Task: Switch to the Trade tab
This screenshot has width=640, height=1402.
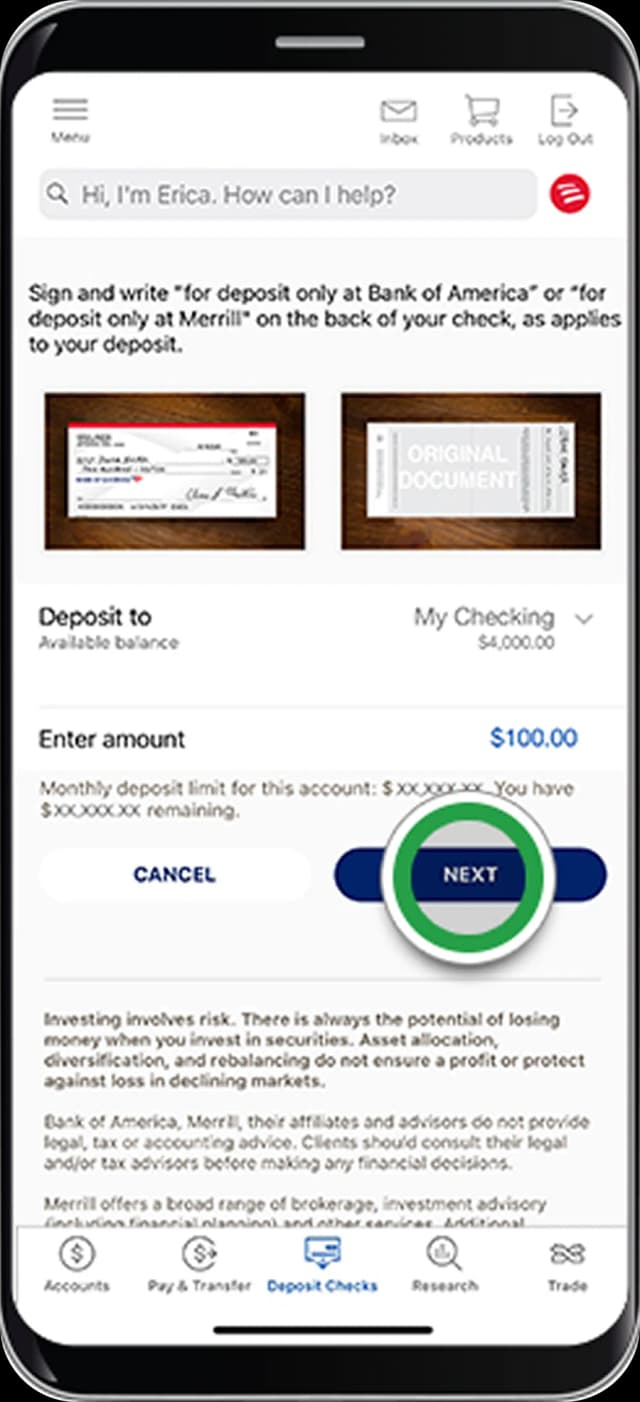Action: click(567, 1263)
